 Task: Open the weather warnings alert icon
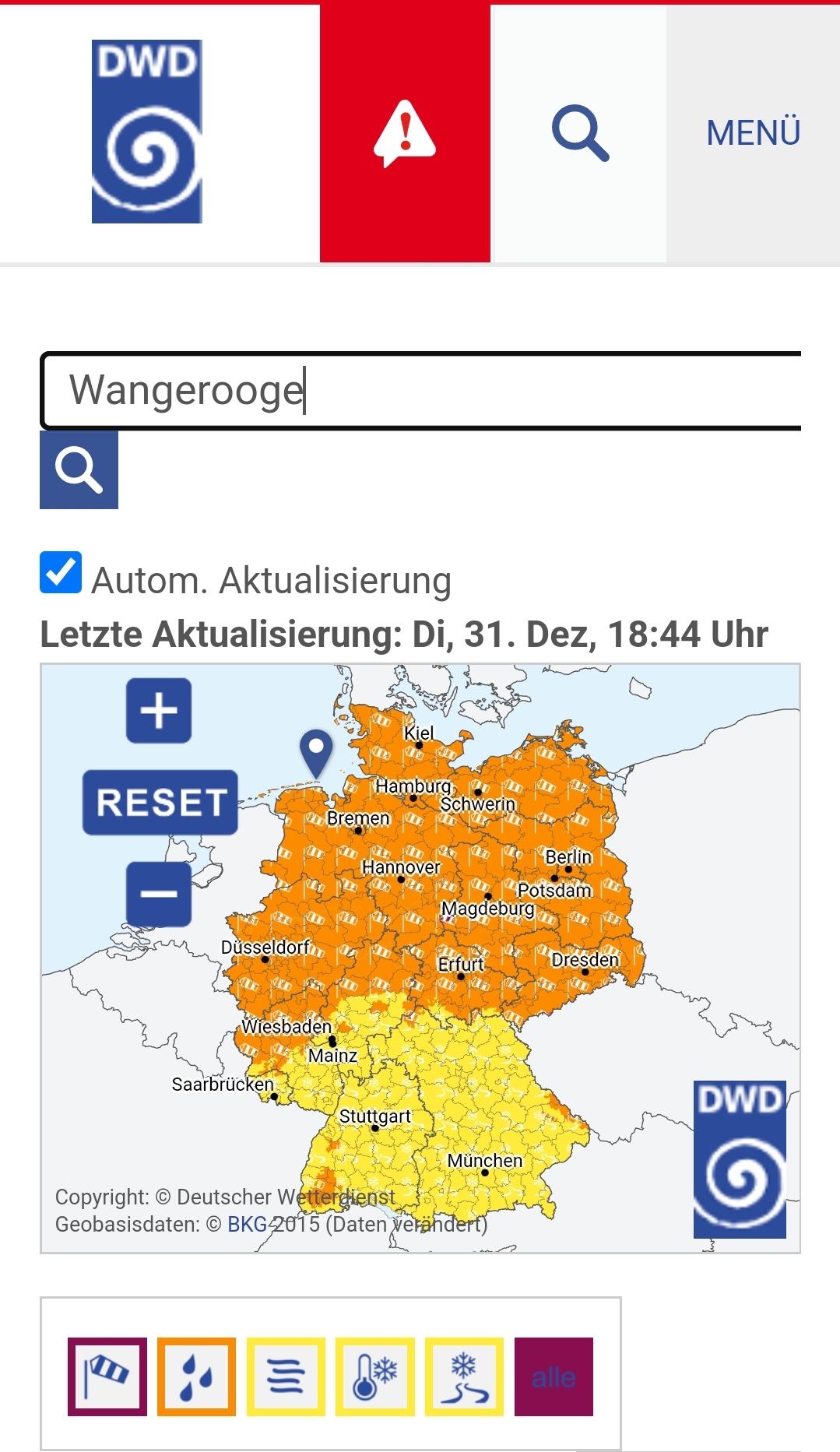[405, 133]
